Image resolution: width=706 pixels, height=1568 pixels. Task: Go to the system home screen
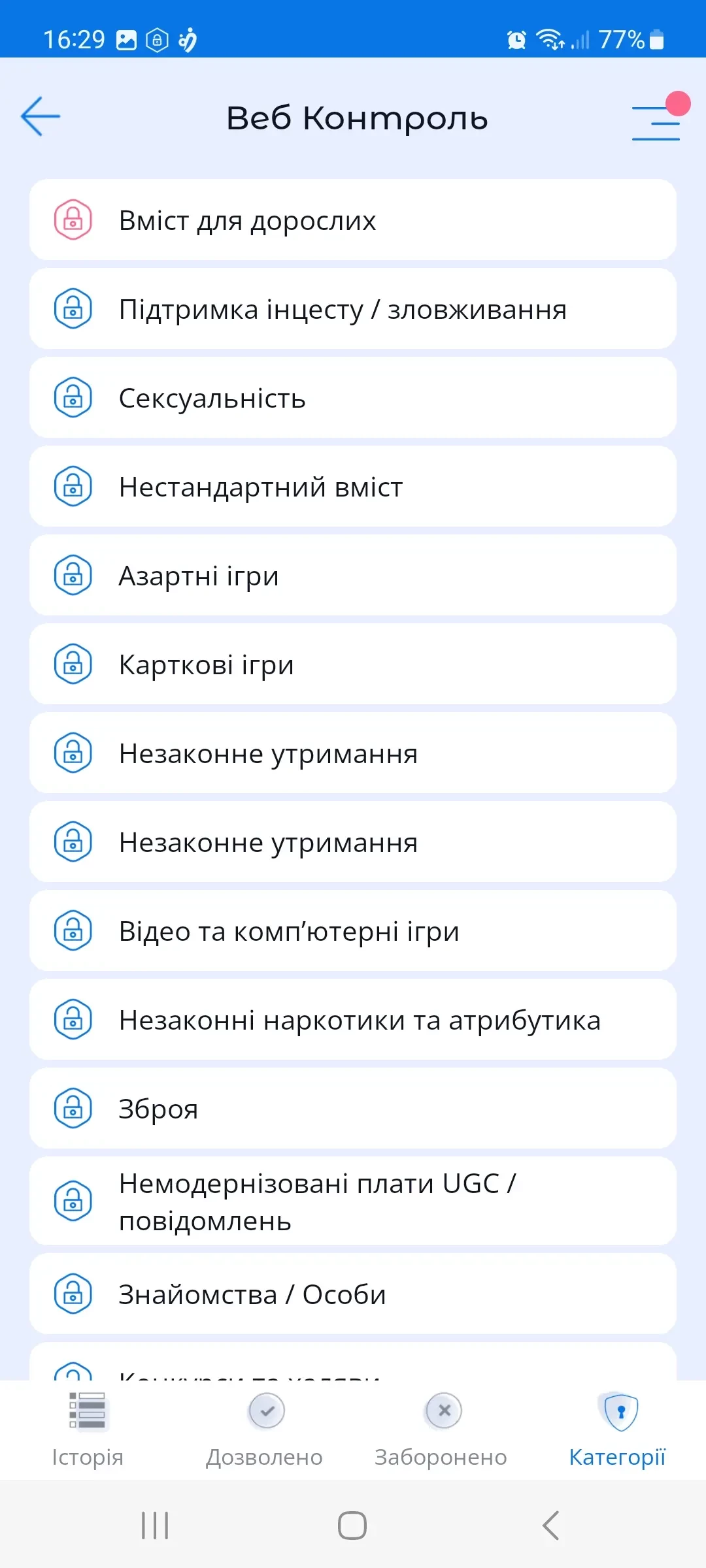click(x=352, y=1526)
